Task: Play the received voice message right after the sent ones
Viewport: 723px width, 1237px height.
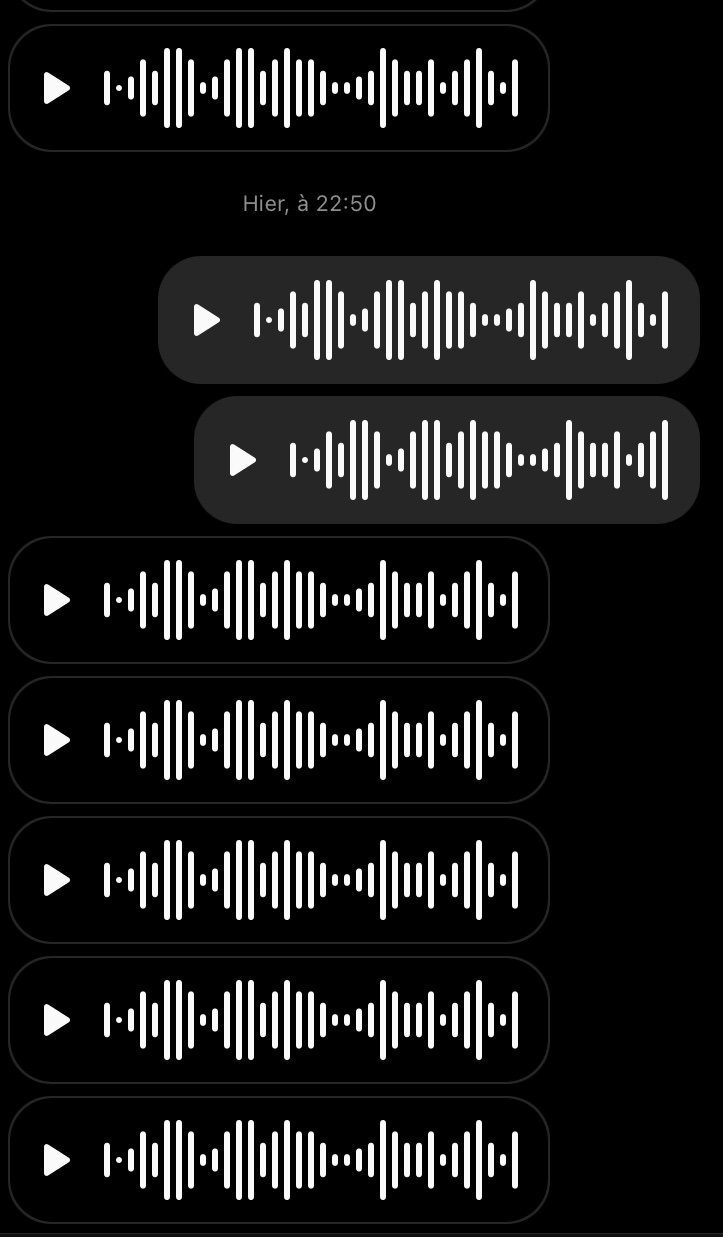Action: pos(57,600)
